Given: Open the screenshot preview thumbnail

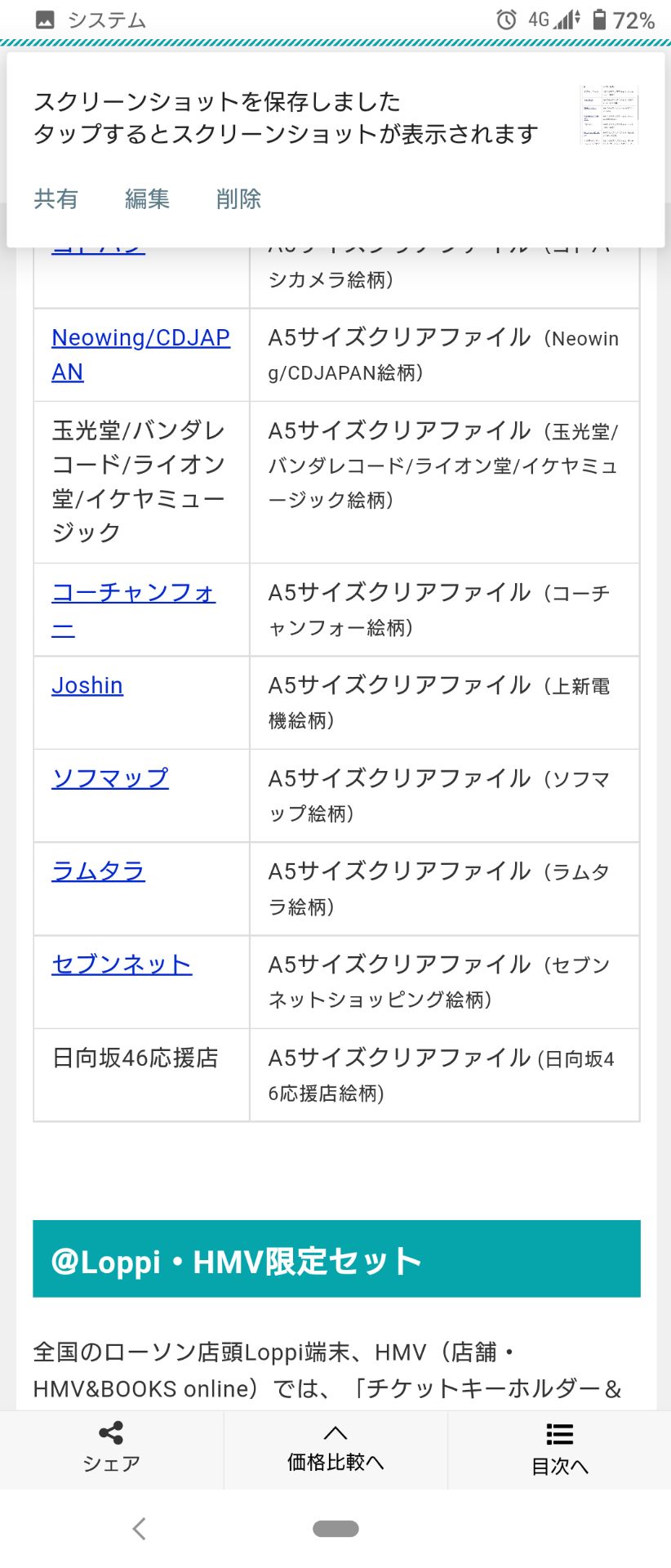Looking at the screenshot, I should (609, 115).
